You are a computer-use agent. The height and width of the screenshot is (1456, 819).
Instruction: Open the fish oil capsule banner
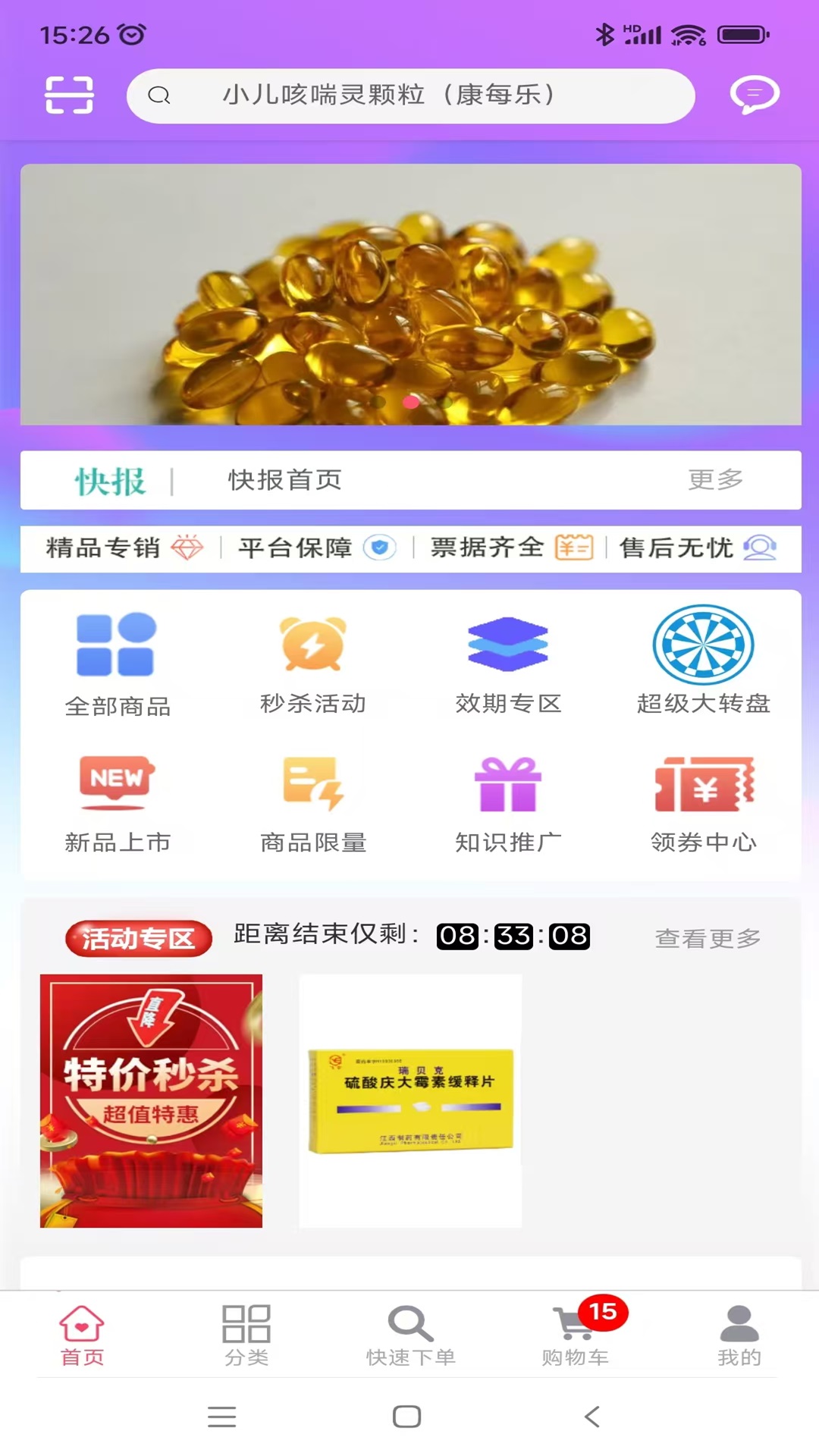coord(410,294)
